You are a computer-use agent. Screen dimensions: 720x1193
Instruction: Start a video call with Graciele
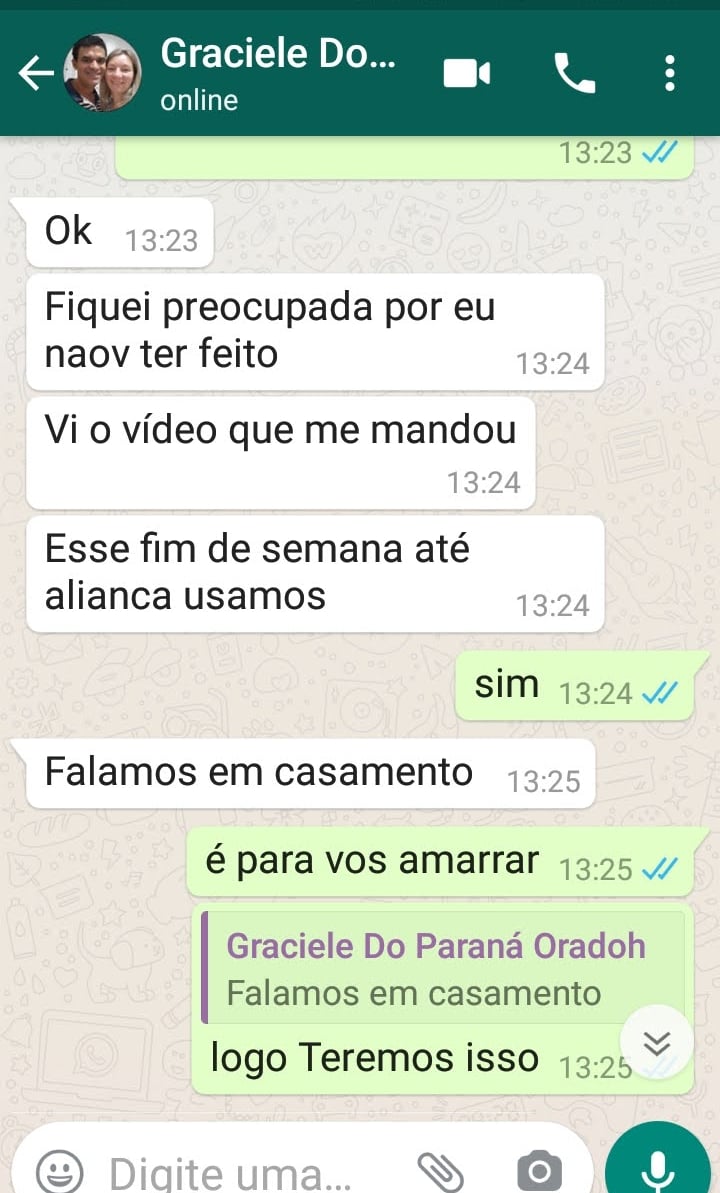pos(467,73)
